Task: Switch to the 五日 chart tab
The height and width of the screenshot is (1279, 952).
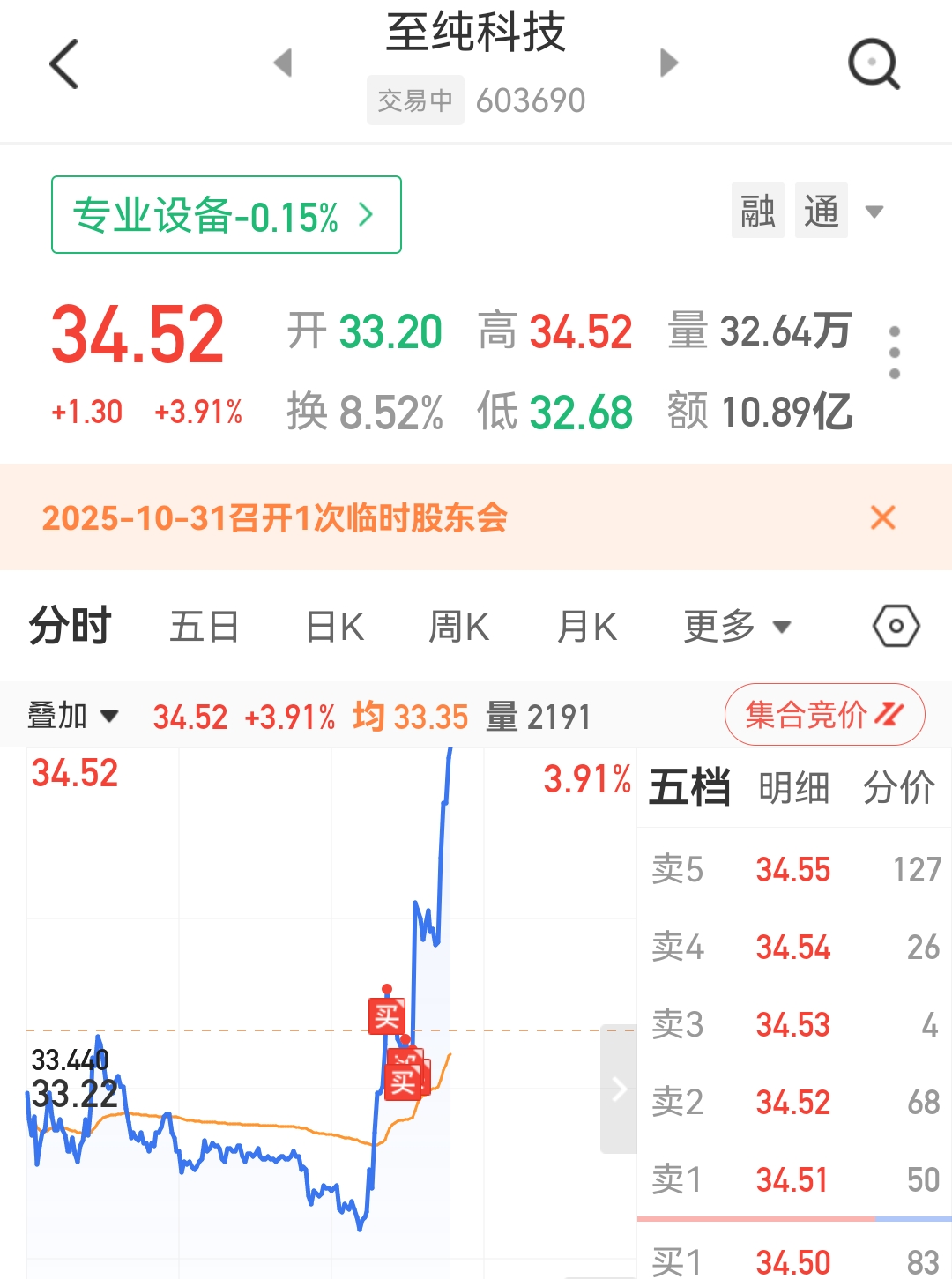Action: 205,627
